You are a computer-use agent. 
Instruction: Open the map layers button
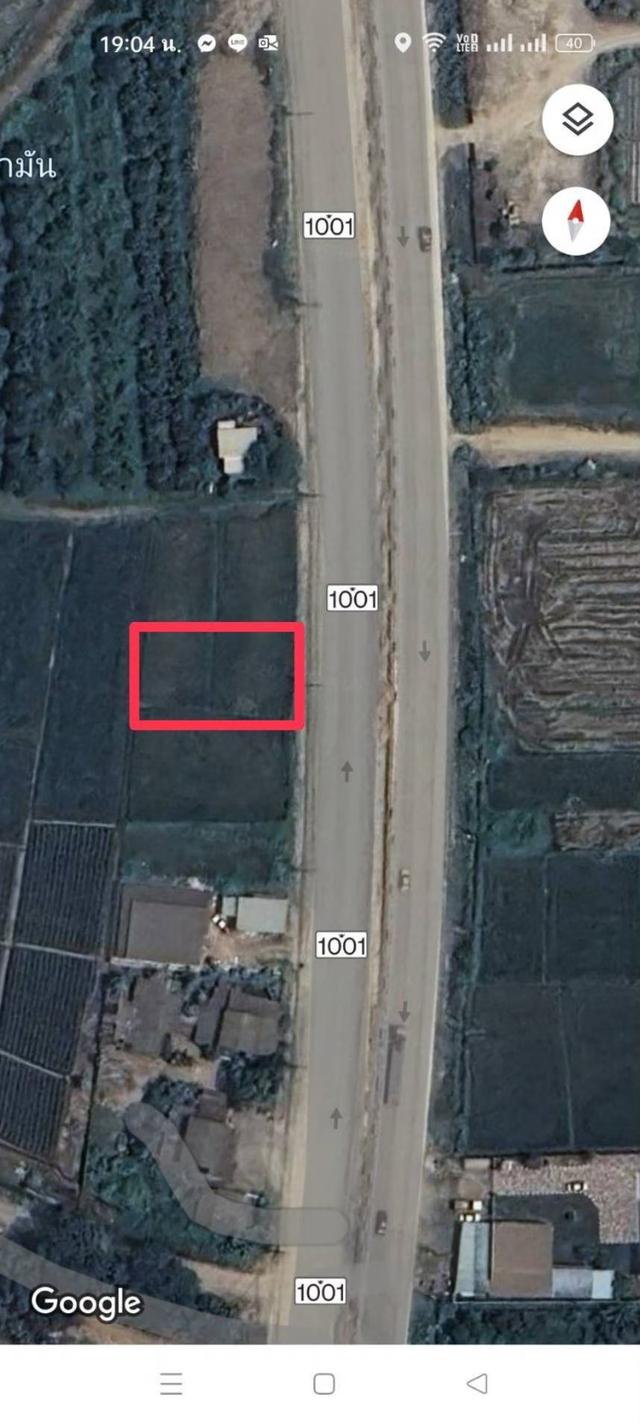[x=577, y=121]
